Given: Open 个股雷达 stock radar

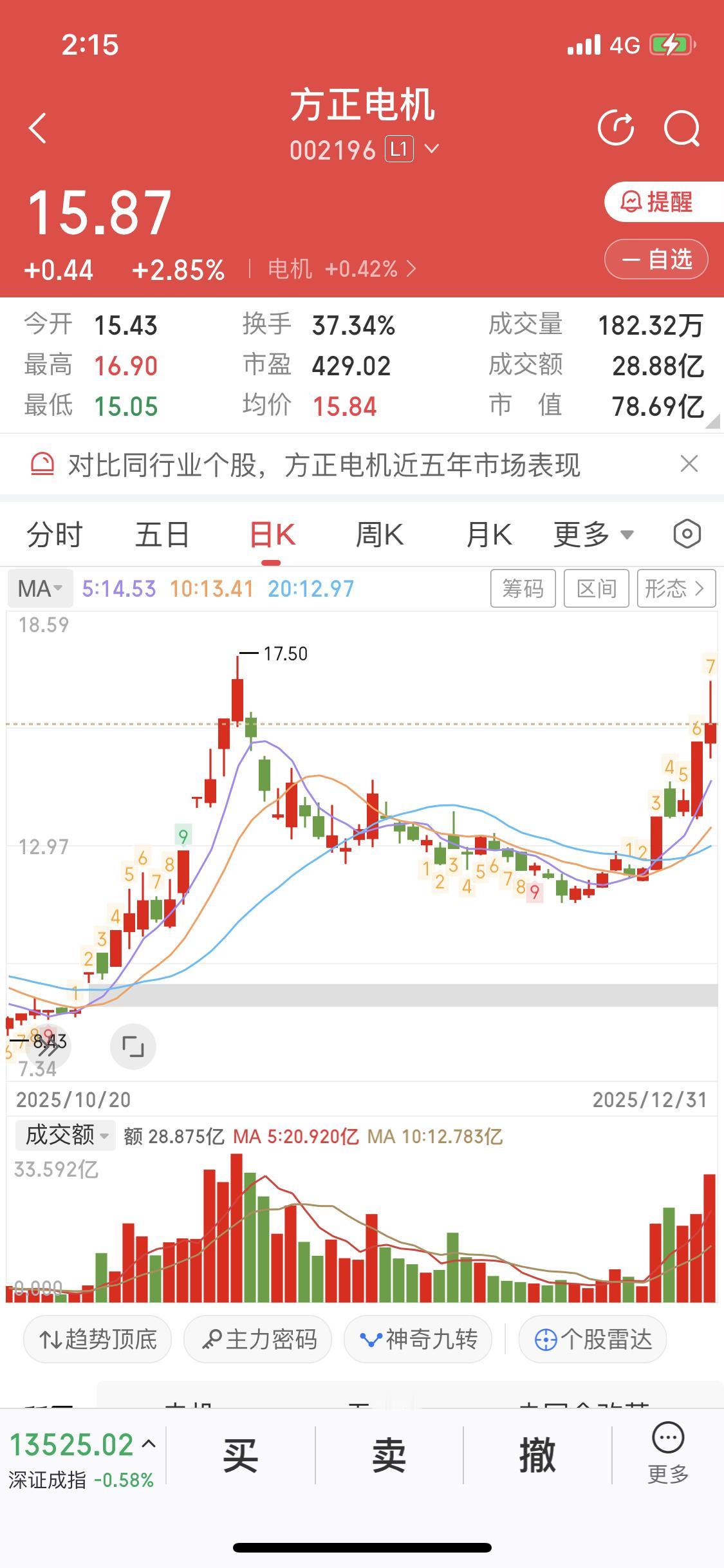Looking at the screenshot, I should [x=591, y=1339].
